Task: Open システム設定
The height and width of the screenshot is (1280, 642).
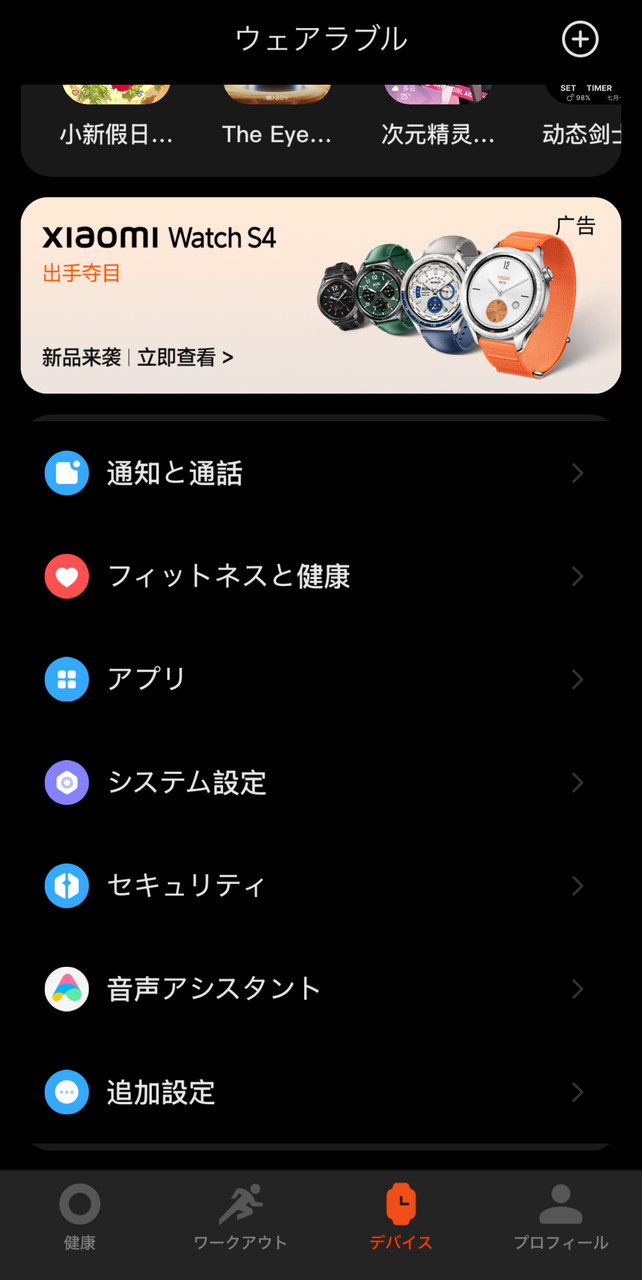Action: [320, 782]
